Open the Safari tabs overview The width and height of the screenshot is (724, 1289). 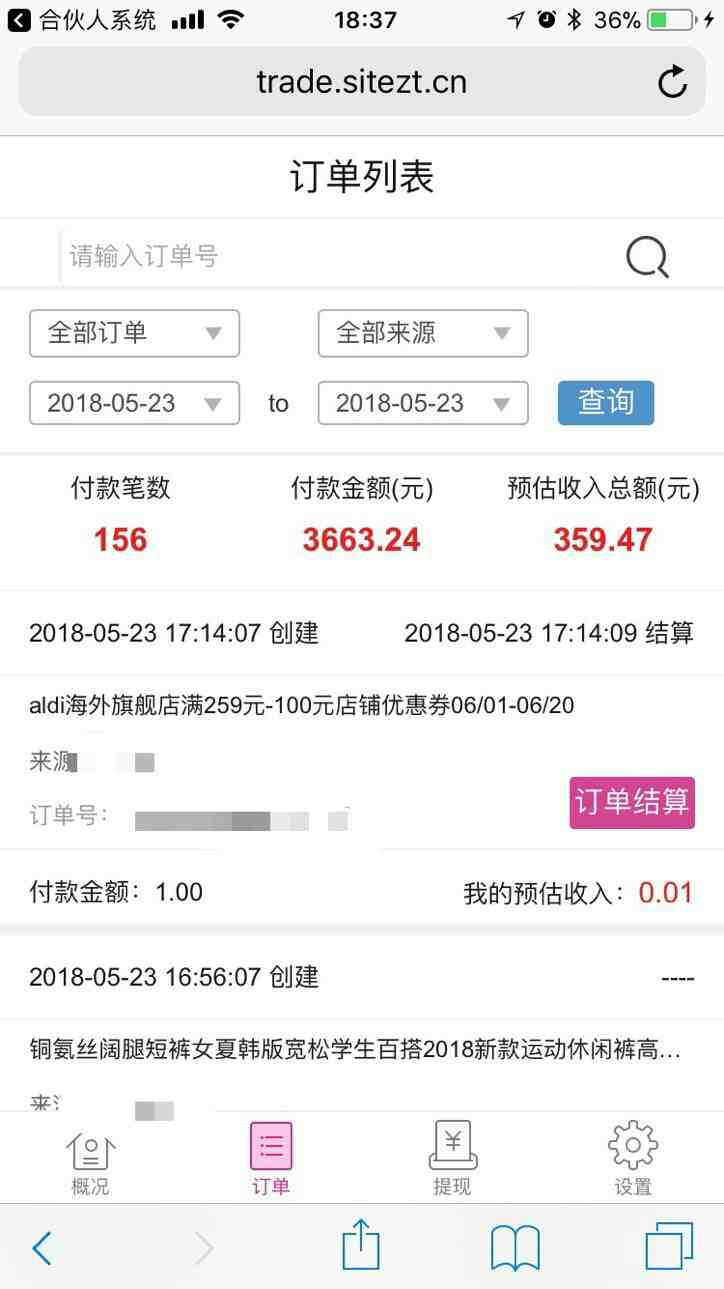[669, 1247]
